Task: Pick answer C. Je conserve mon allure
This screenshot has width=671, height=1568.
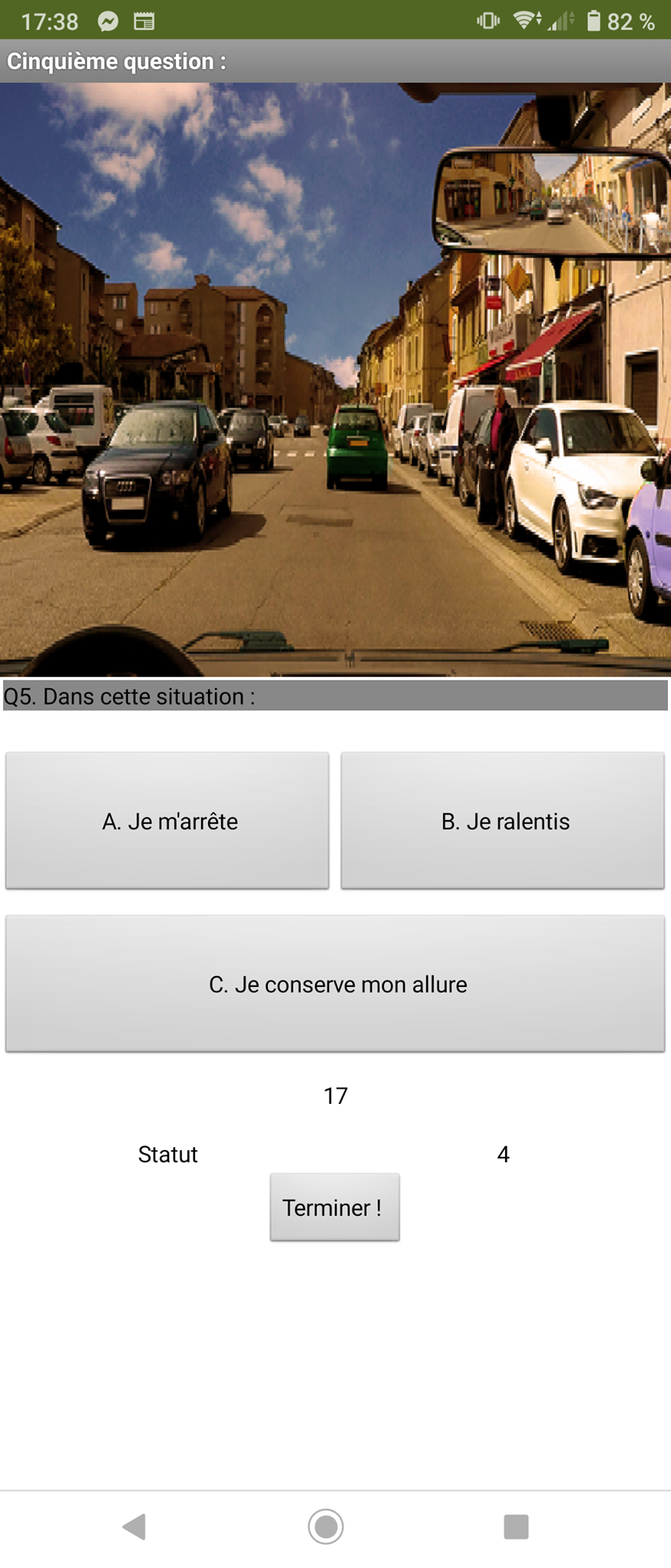Action: point(335,983)
